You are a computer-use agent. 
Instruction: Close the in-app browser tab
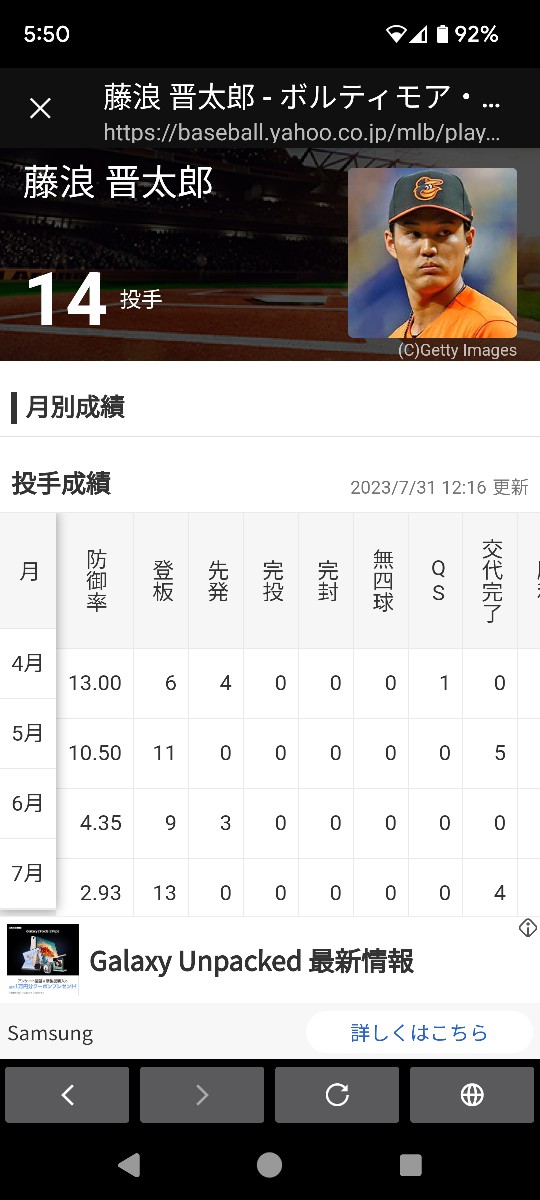coord(40,108)
